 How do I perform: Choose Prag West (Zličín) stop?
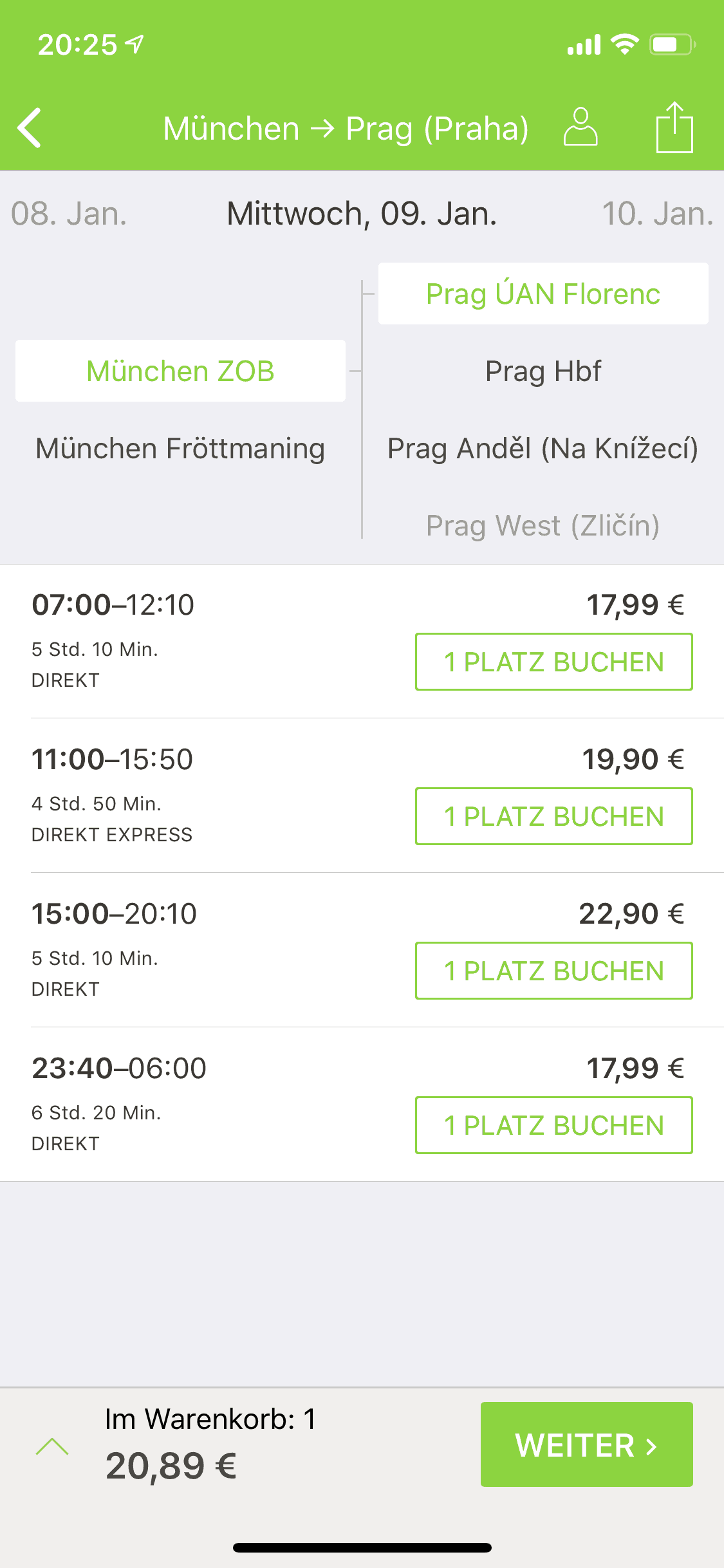[543, 525]
